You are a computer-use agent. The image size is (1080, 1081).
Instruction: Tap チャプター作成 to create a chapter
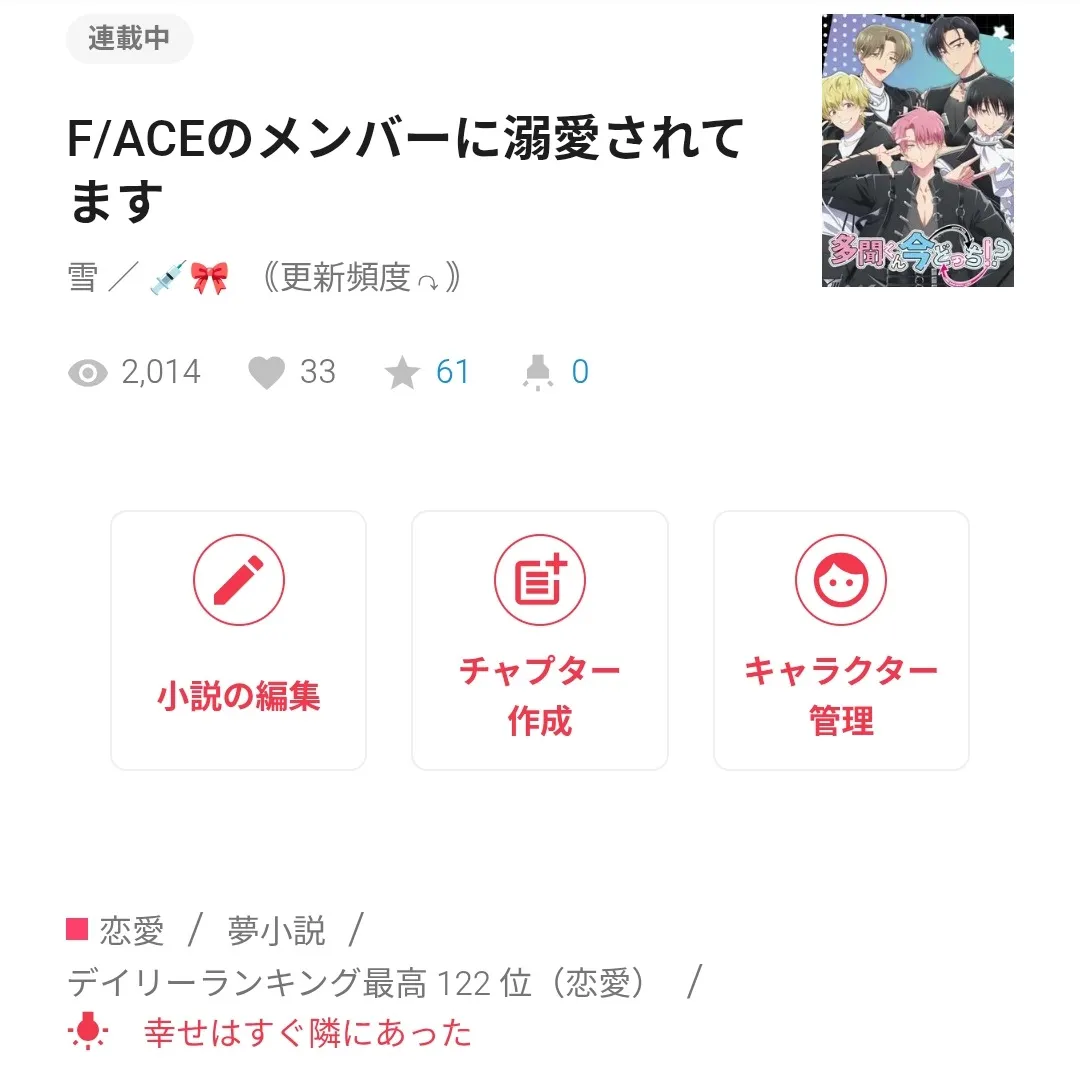tap(539, 640)
